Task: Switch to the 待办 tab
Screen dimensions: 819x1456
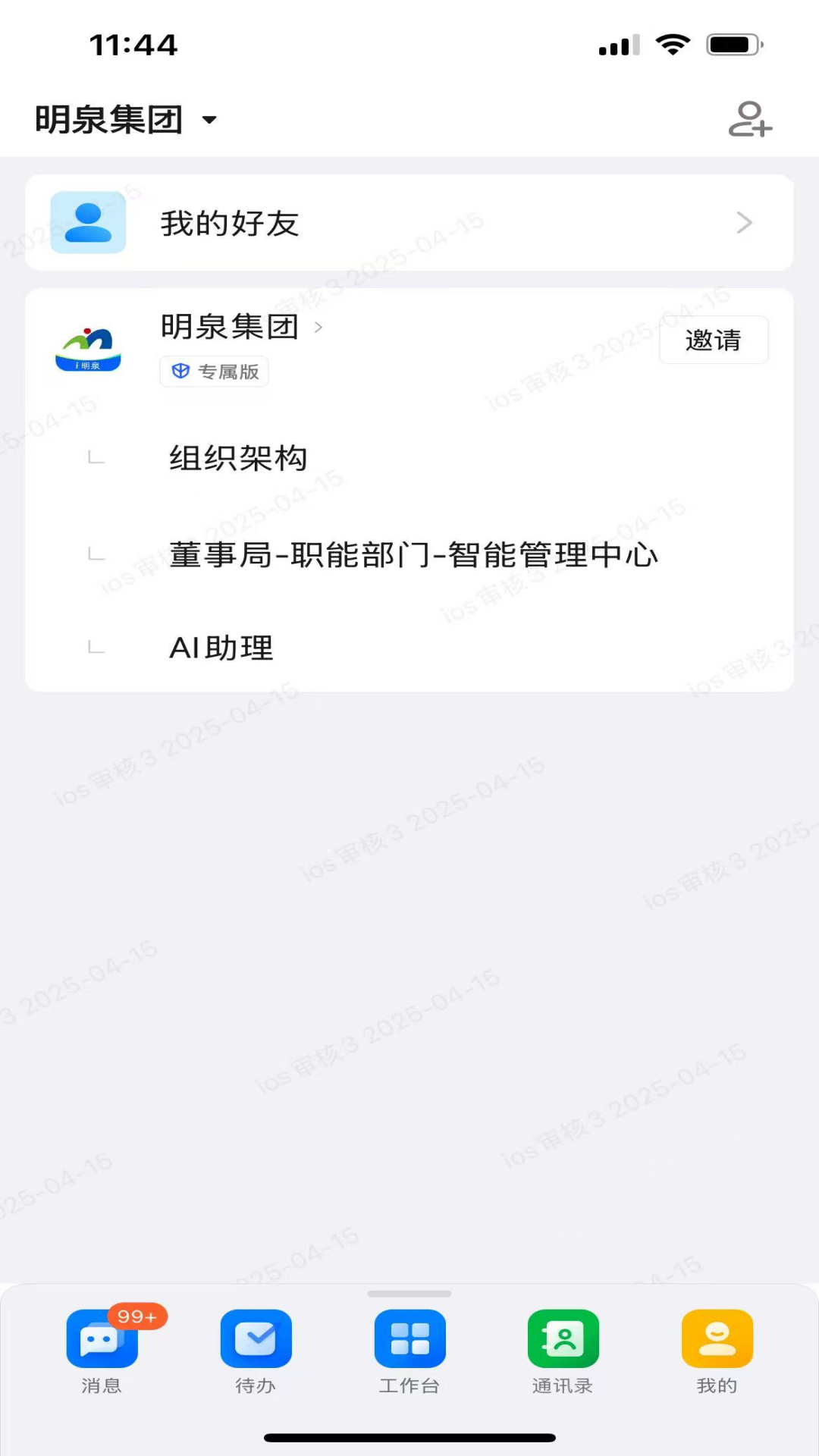Action: (256, 1351)
